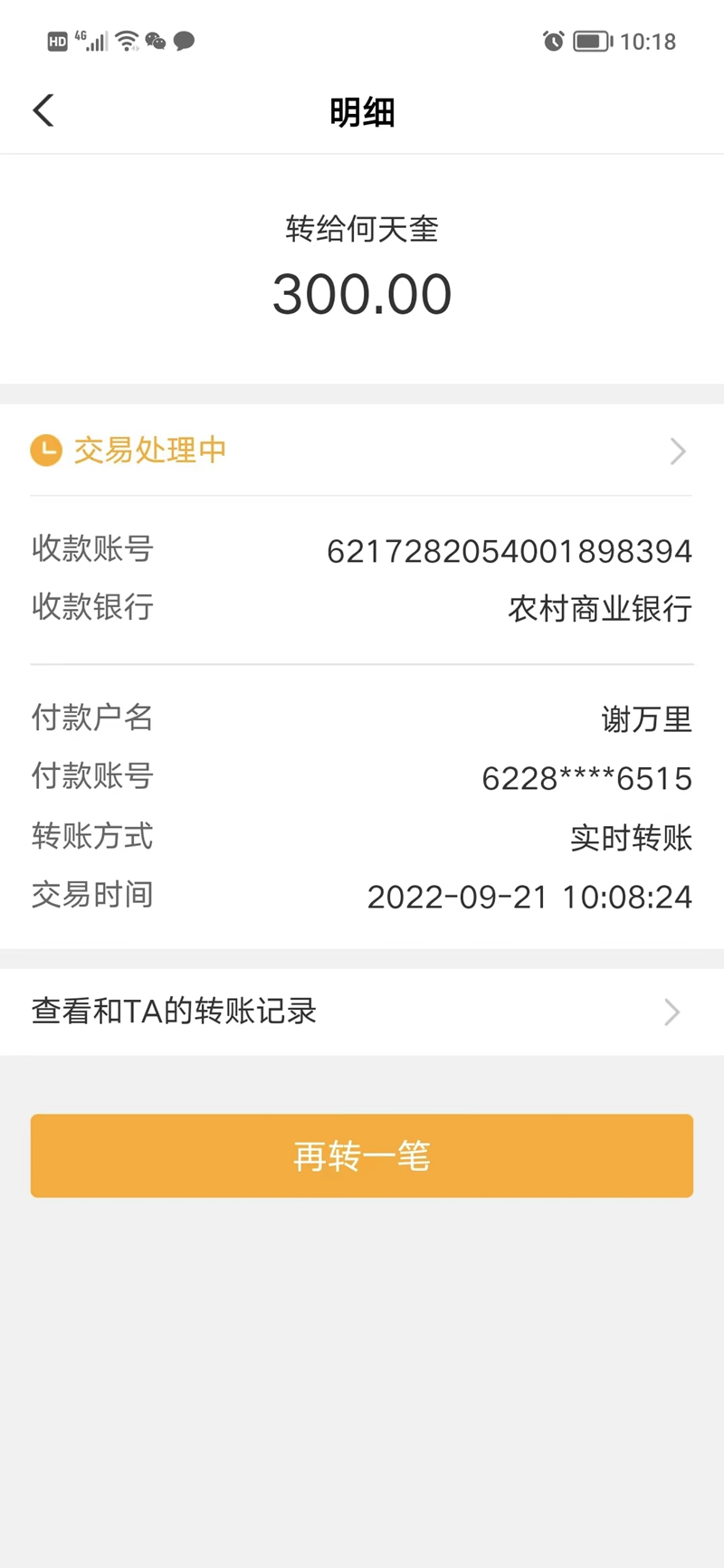Viewport: 724px width, 1568px height.
Task: Open 查看和TA的转账记录 via its chevron
Action: (671, 1012)
